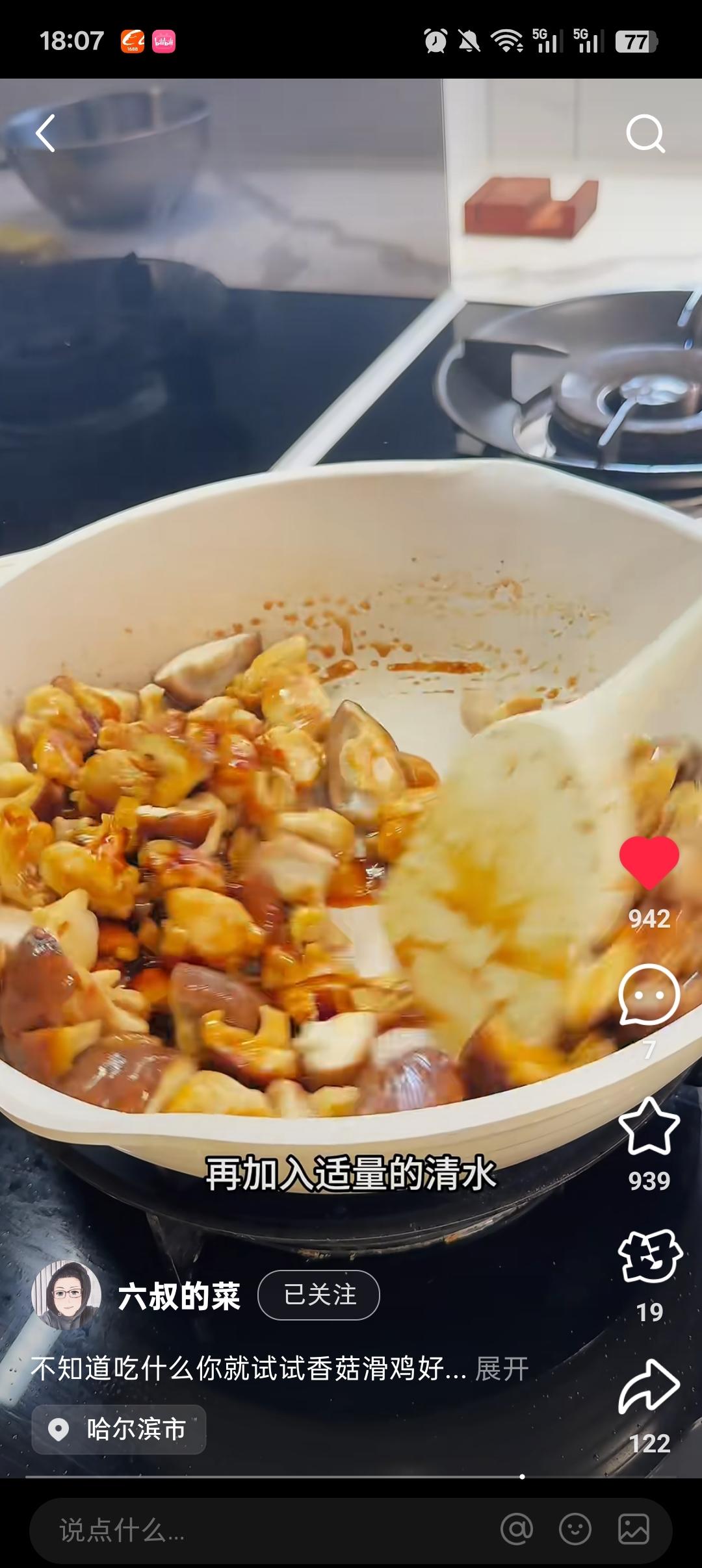Open the emoji picker icon
Image resolution: width=702 pixels, height=1568 pixels.
pos(575,1529)
